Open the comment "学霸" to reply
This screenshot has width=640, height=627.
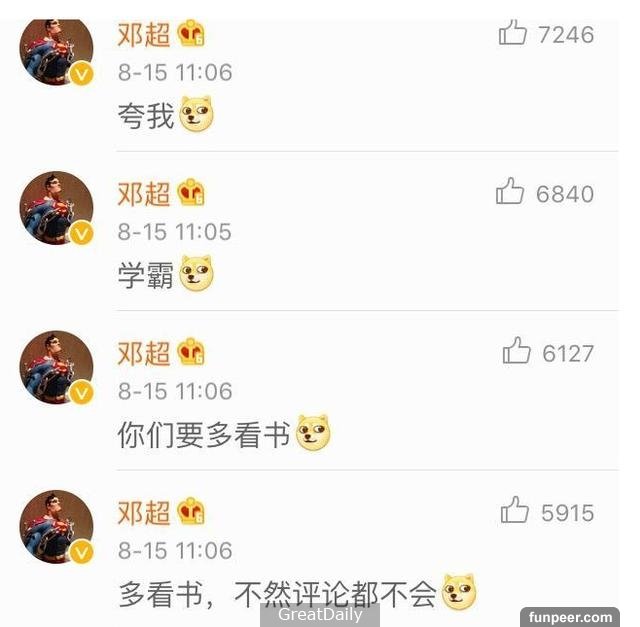click(x=146, y=275)
